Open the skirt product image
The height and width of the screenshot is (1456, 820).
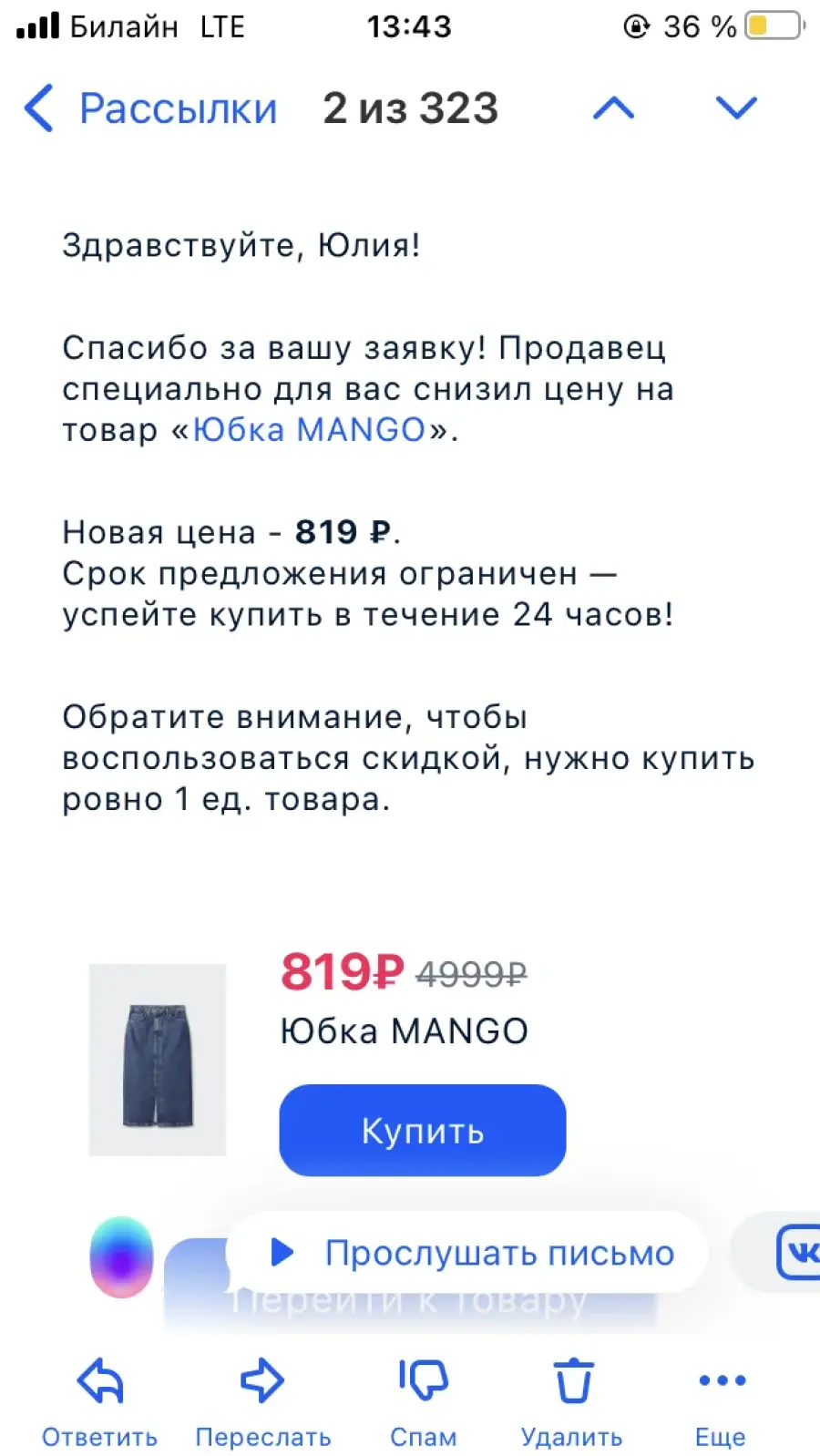(157, 1060)
